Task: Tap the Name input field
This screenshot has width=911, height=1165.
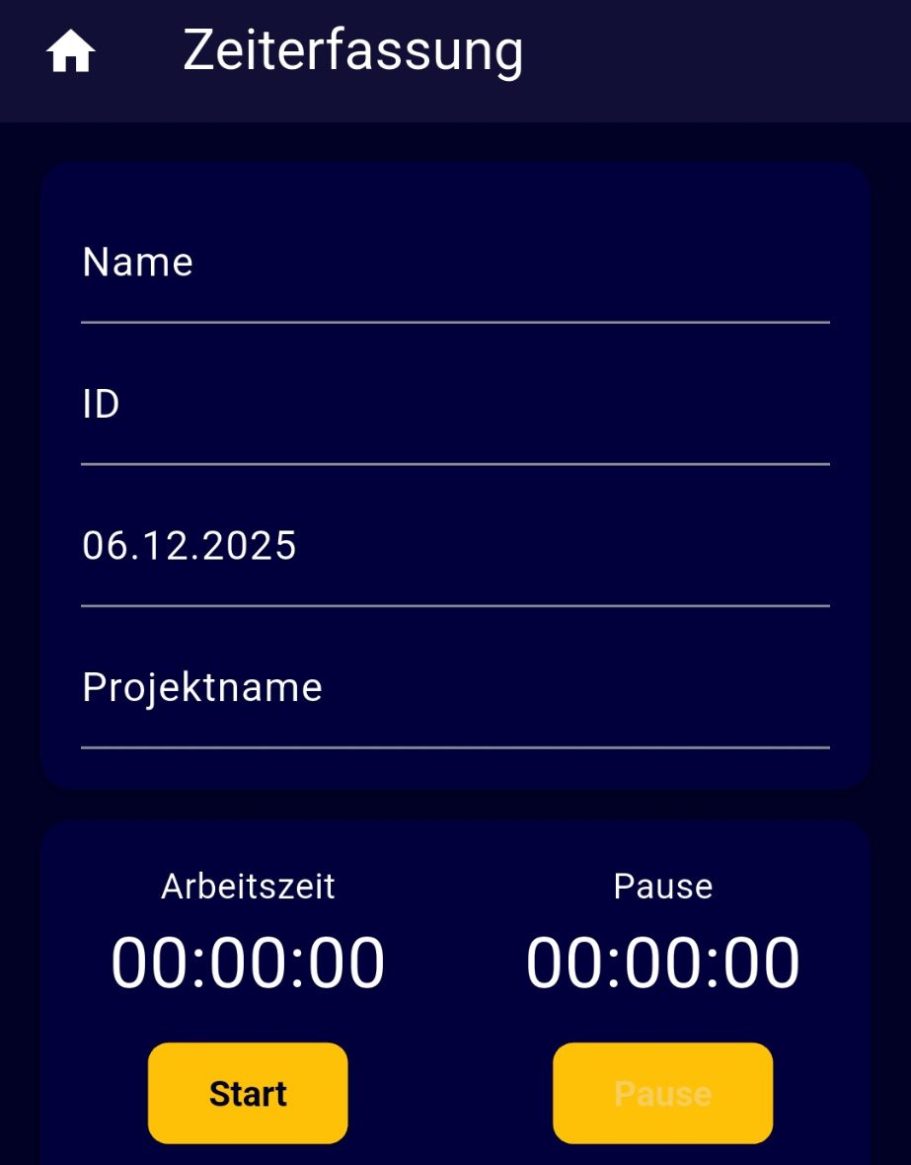Action: [455, 265]
